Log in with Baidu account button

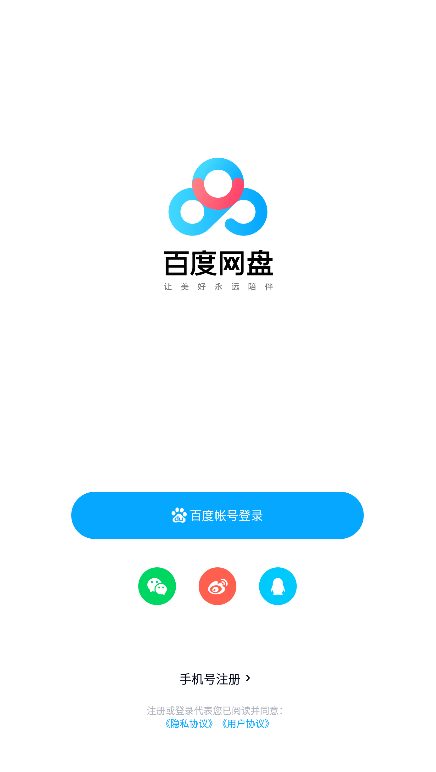[218, 515]
